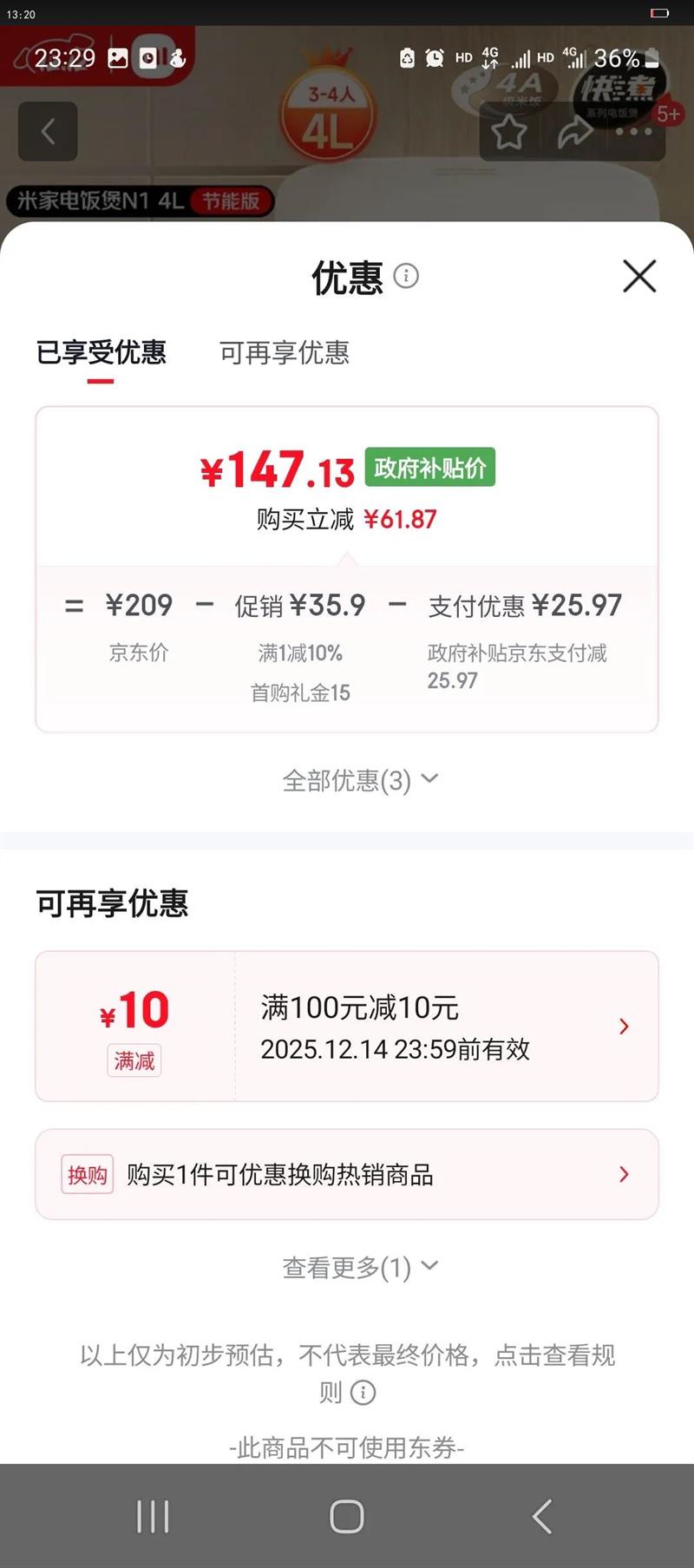Tap the three-dot more options icon
The width and height of the screenshot is (694, 1568).
coord(634,131)
